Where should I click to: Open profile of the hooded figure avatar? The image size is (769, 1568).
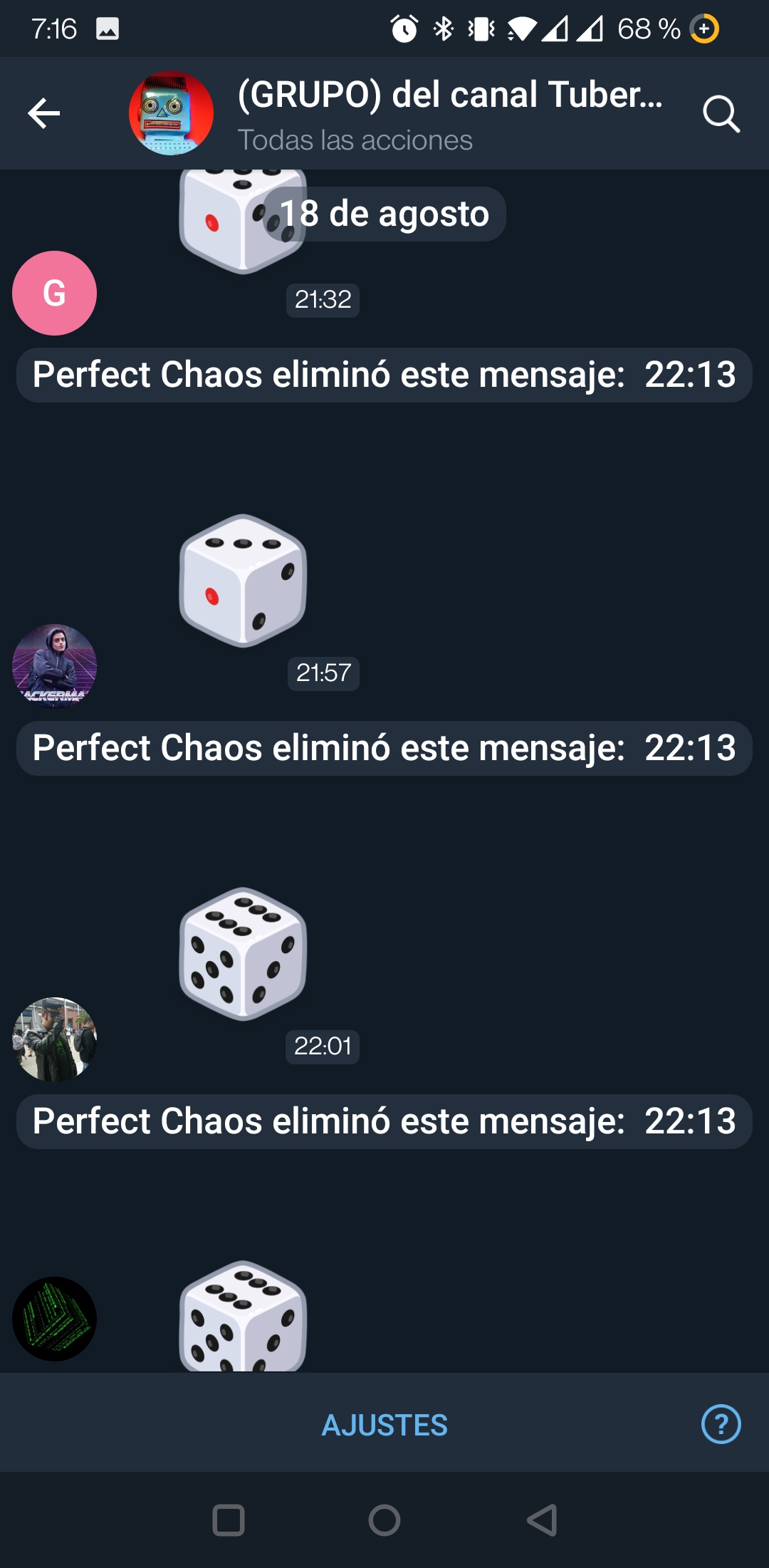tap(54, 666)
